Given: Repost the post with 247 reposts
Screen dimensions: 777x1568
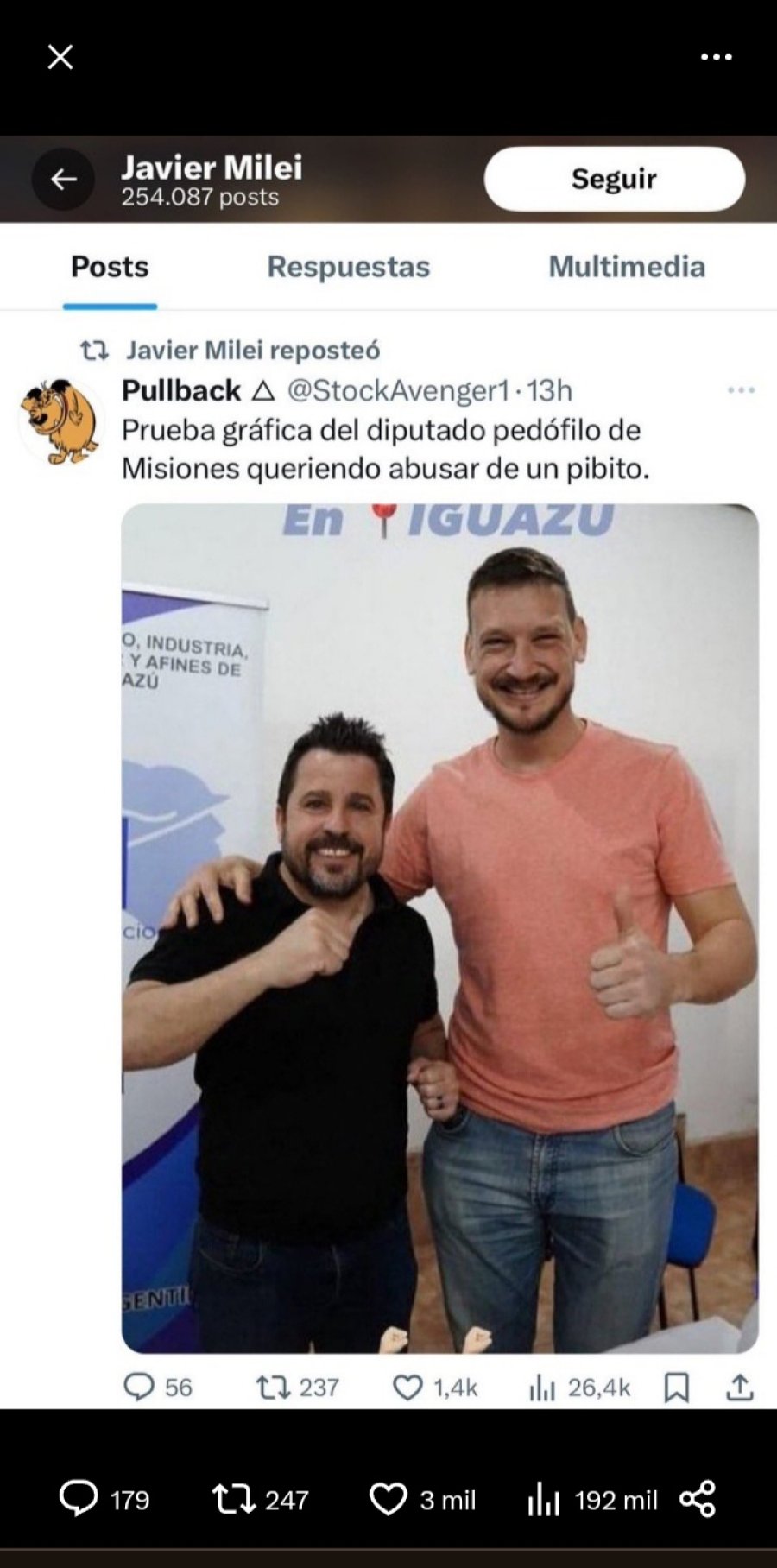Looking at the screenshot, I should (x=234, y=1498).
